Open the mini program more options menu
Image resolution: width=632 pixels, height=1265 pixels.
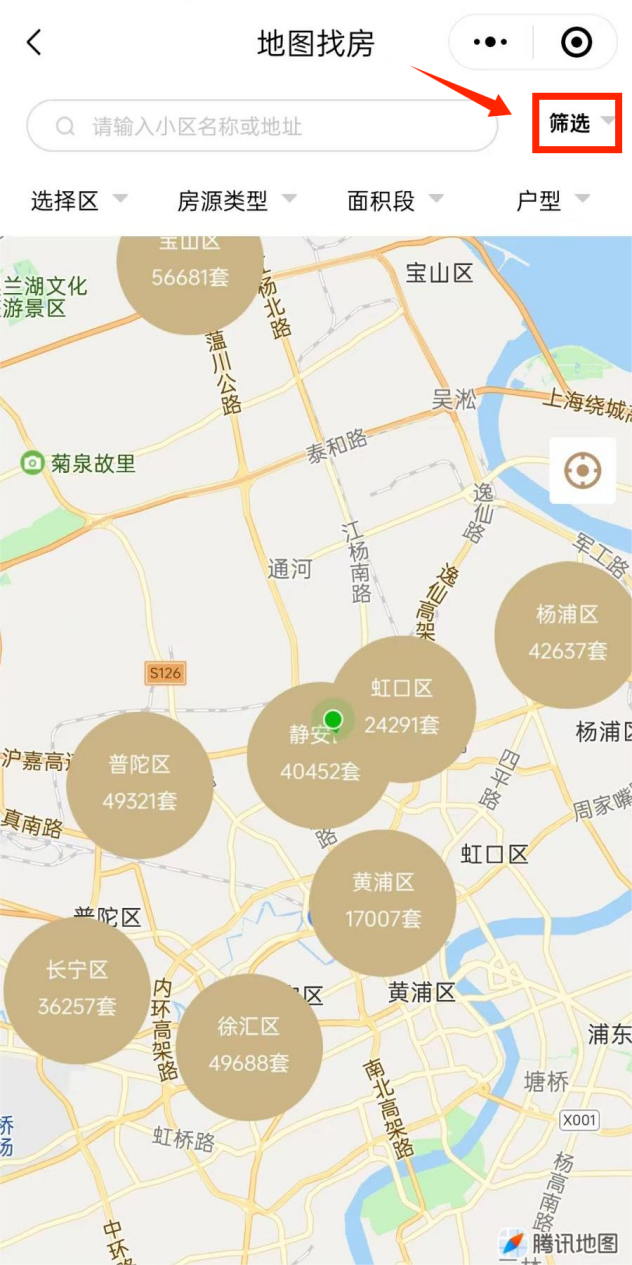490,43
